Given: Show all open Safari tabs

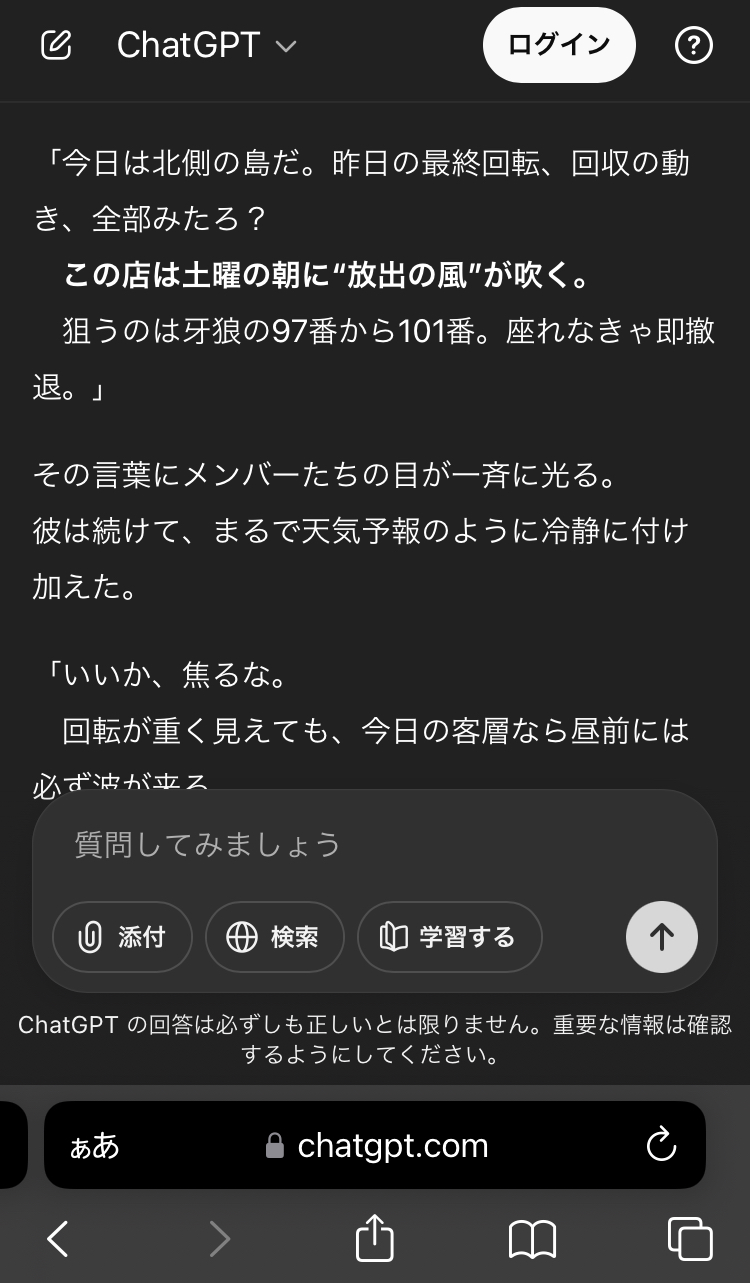Looking at the screenshot, I should point(690,1240).
